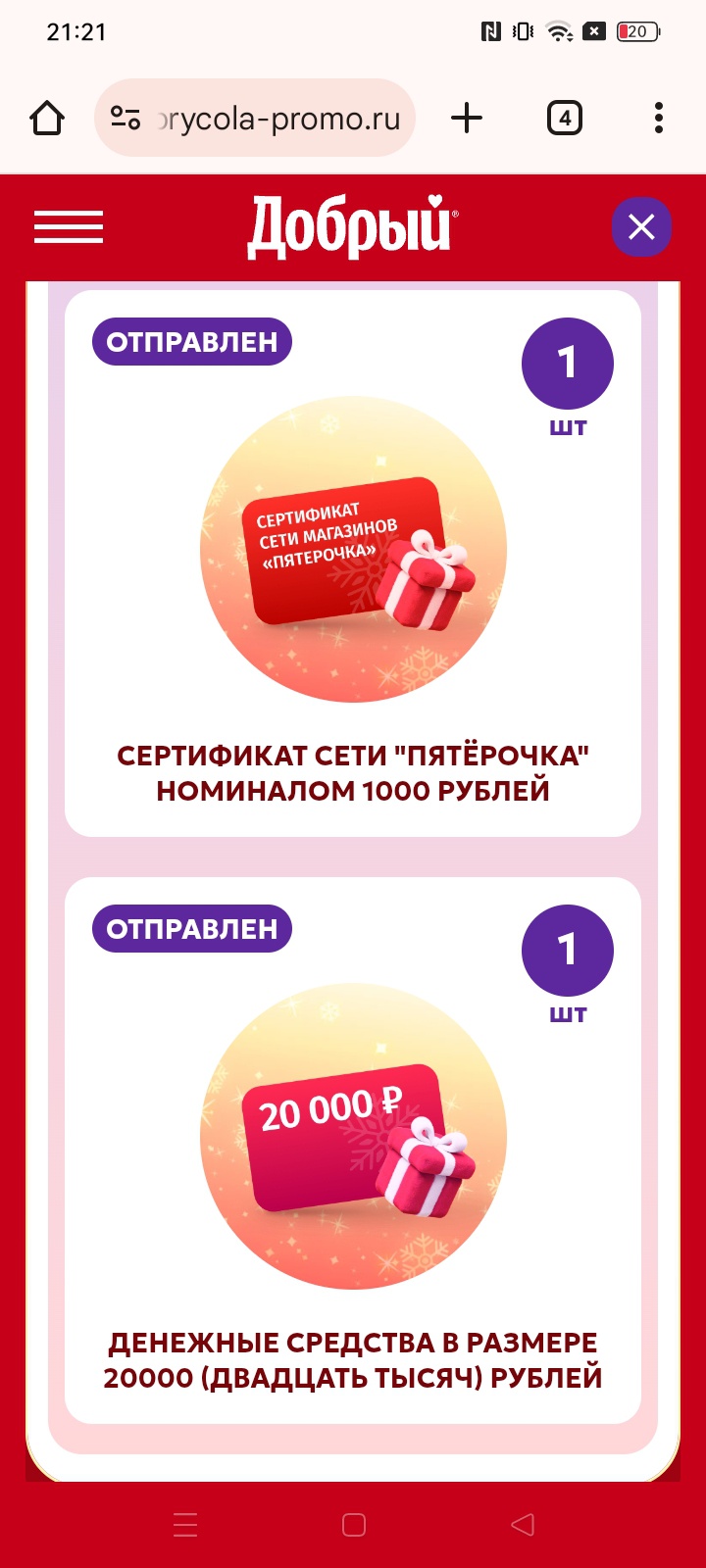Tap the system back button
Image resolution: width=706 pixels, height=1568 pixels.
523,1524
